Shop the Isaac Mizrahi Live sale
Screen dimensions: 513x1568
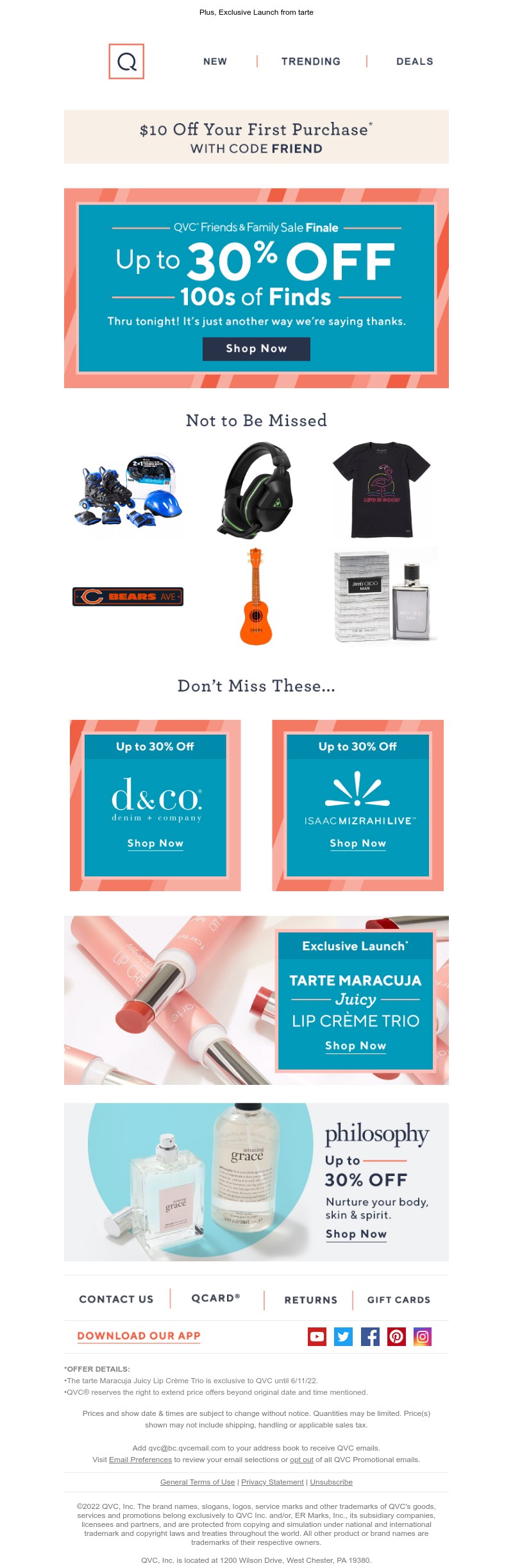point(358,843)
